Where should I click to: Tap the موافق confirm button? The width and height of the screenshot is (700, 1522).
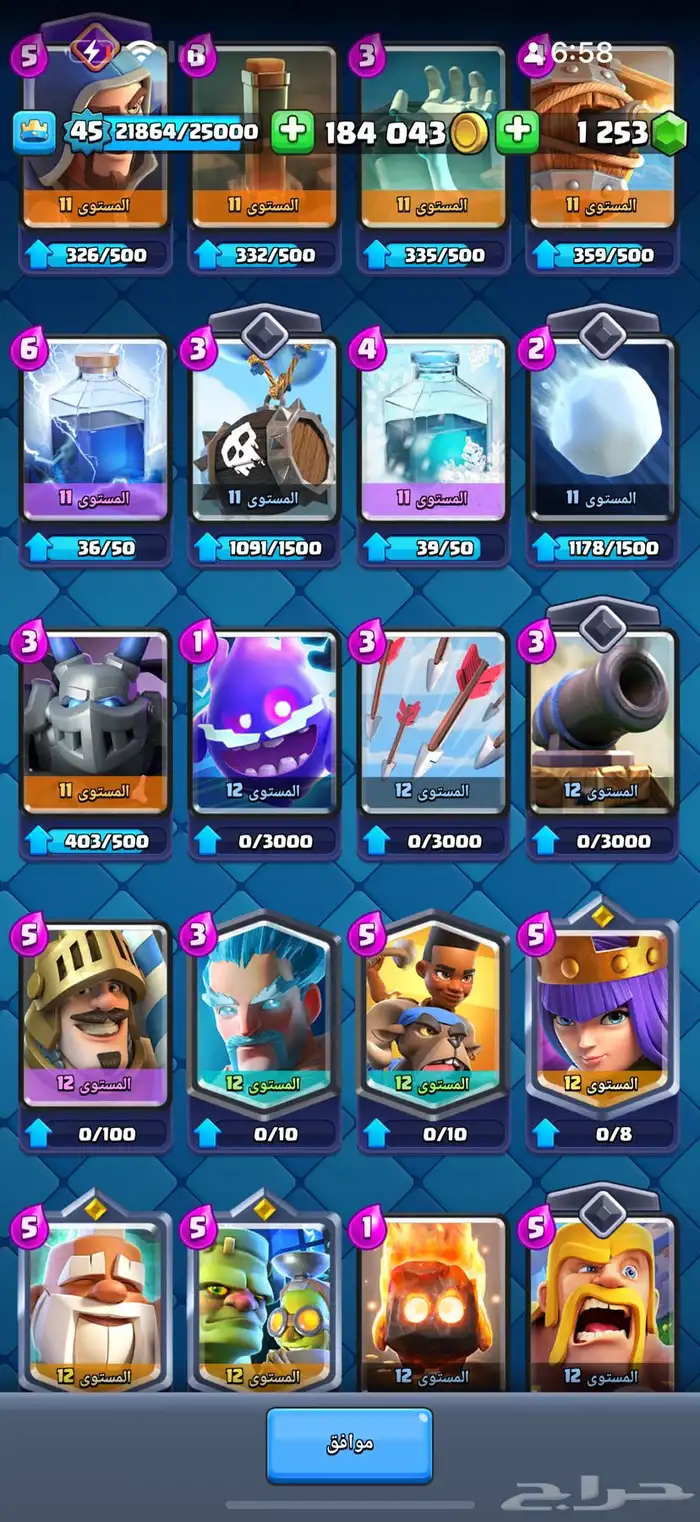(x=349, y=1445)
